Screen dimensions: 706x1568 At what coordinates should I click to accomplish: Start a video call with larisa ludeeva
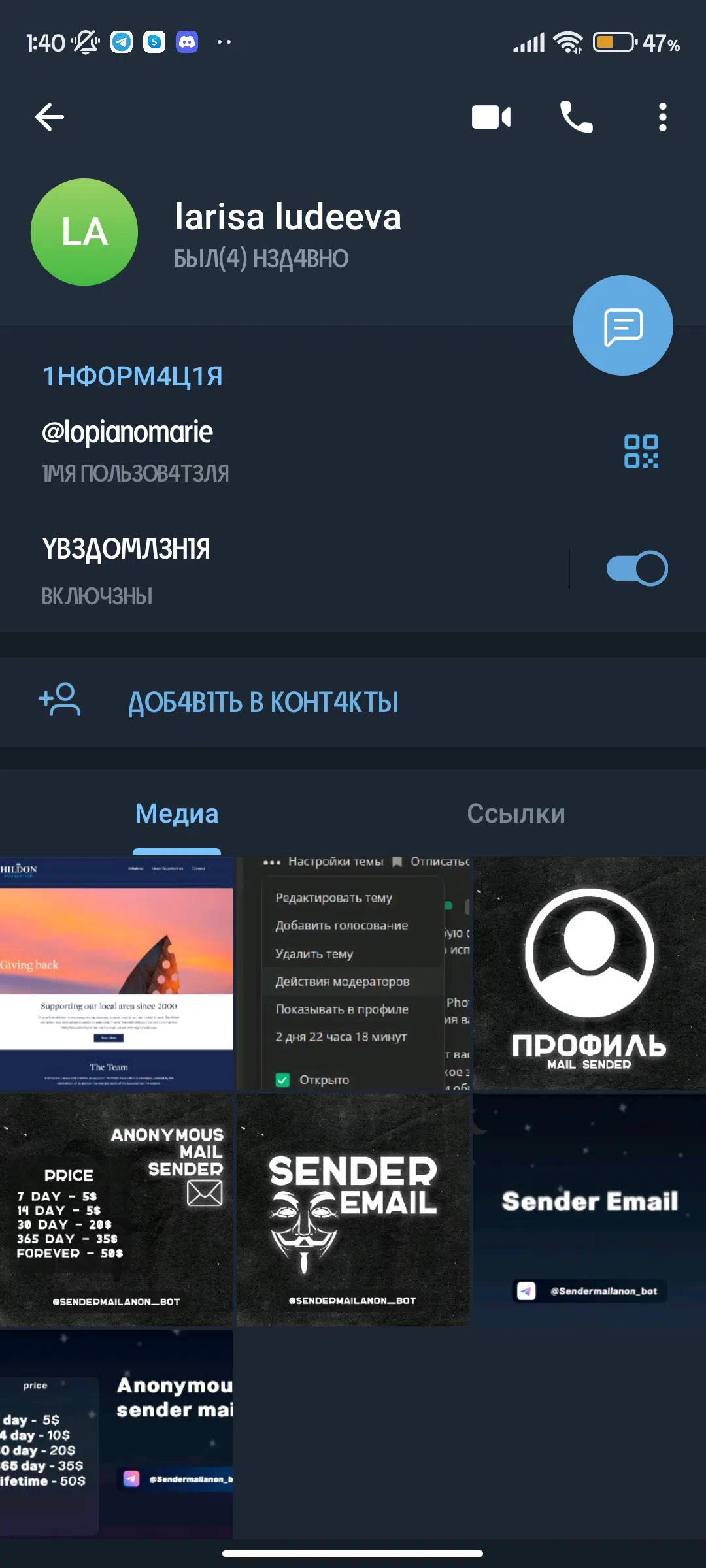tap(491, 118)
